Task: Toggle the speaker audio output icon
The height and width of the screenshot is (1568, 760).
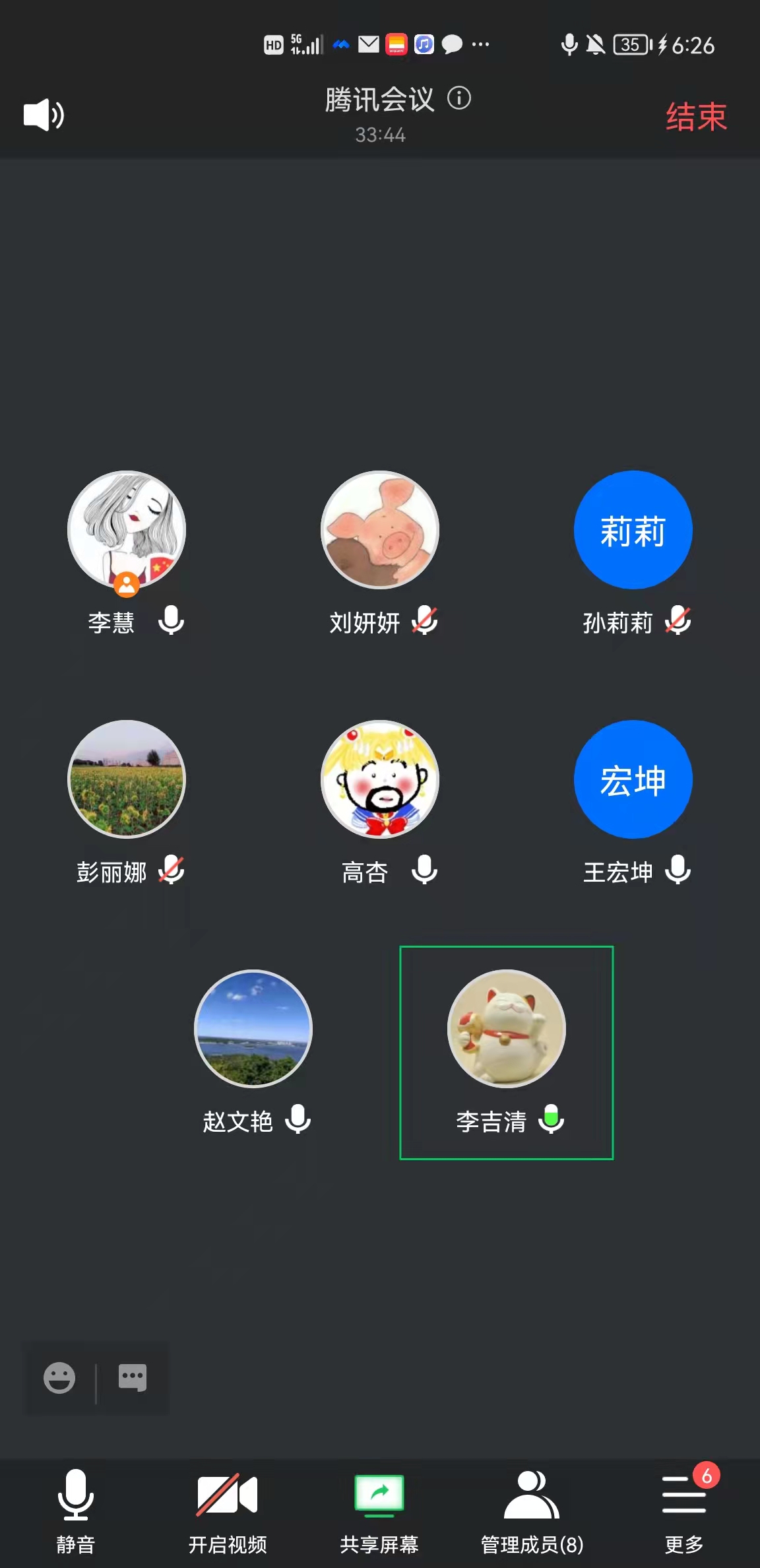Action: click(x=44, y=115)
